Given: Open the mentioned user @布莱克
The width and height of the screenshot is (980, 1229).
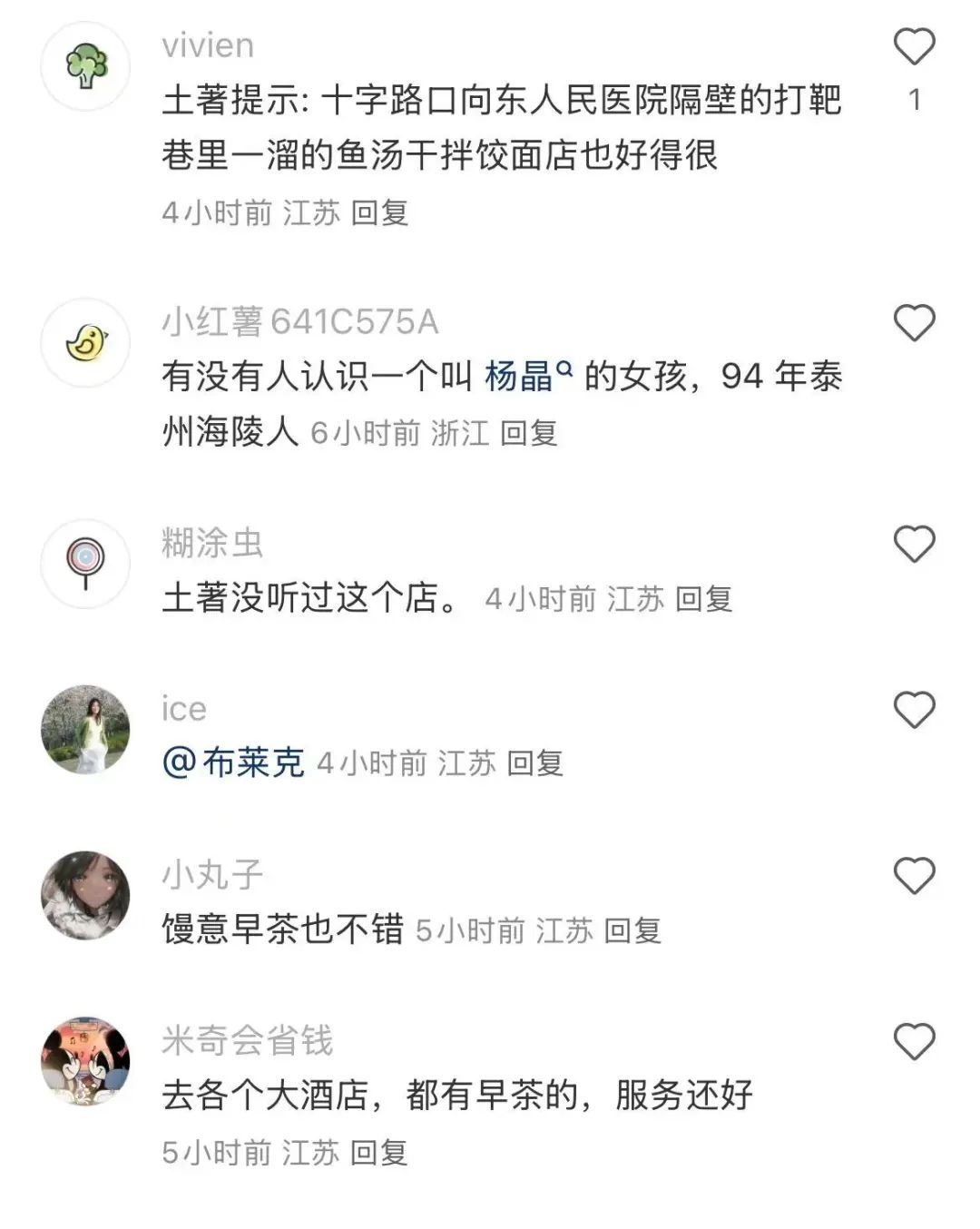Looking at the screenshot, I should (x=234, y=762).
